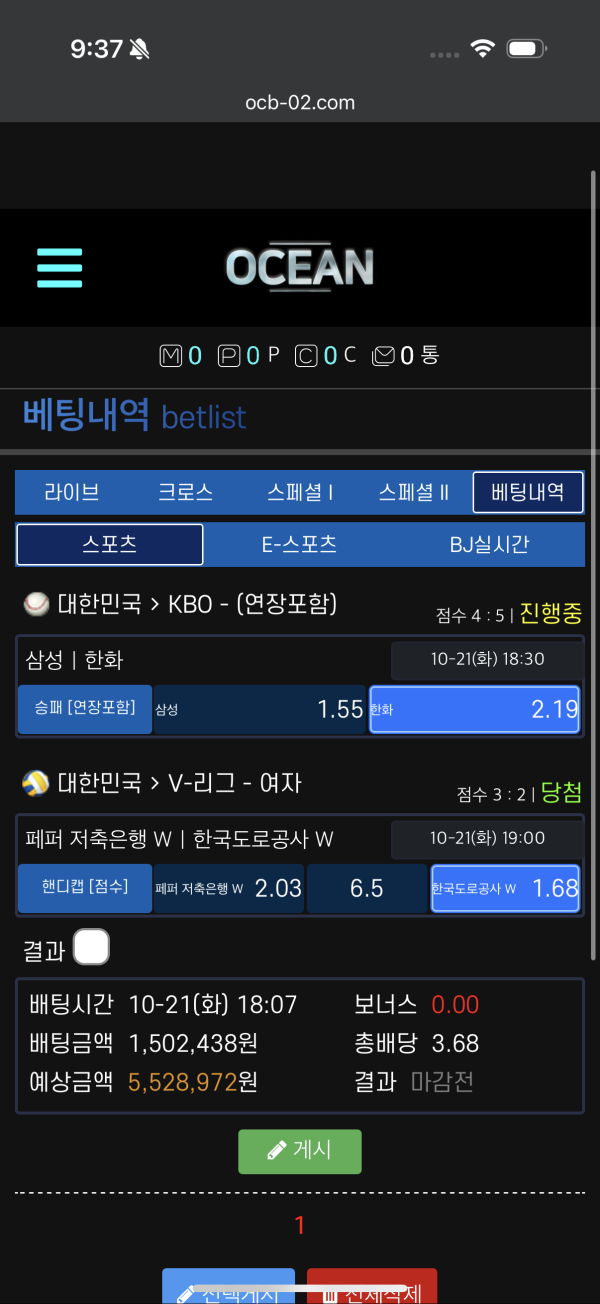
Task: Tap the red 전체삭제 button
Action: click(x=372, y=1288)
